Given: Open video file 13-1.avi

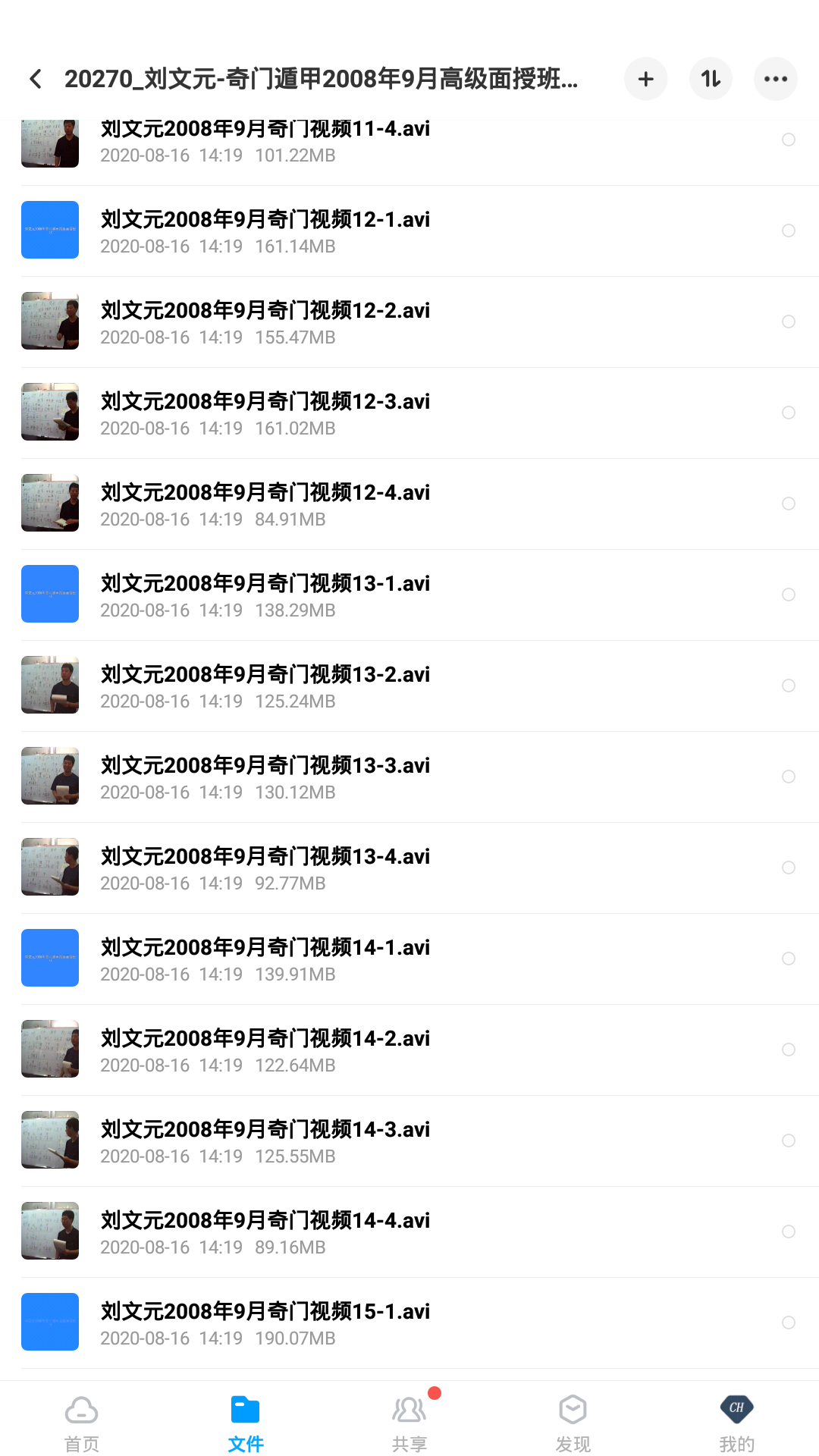Looking at the screenshot, I should coord(265,595).
